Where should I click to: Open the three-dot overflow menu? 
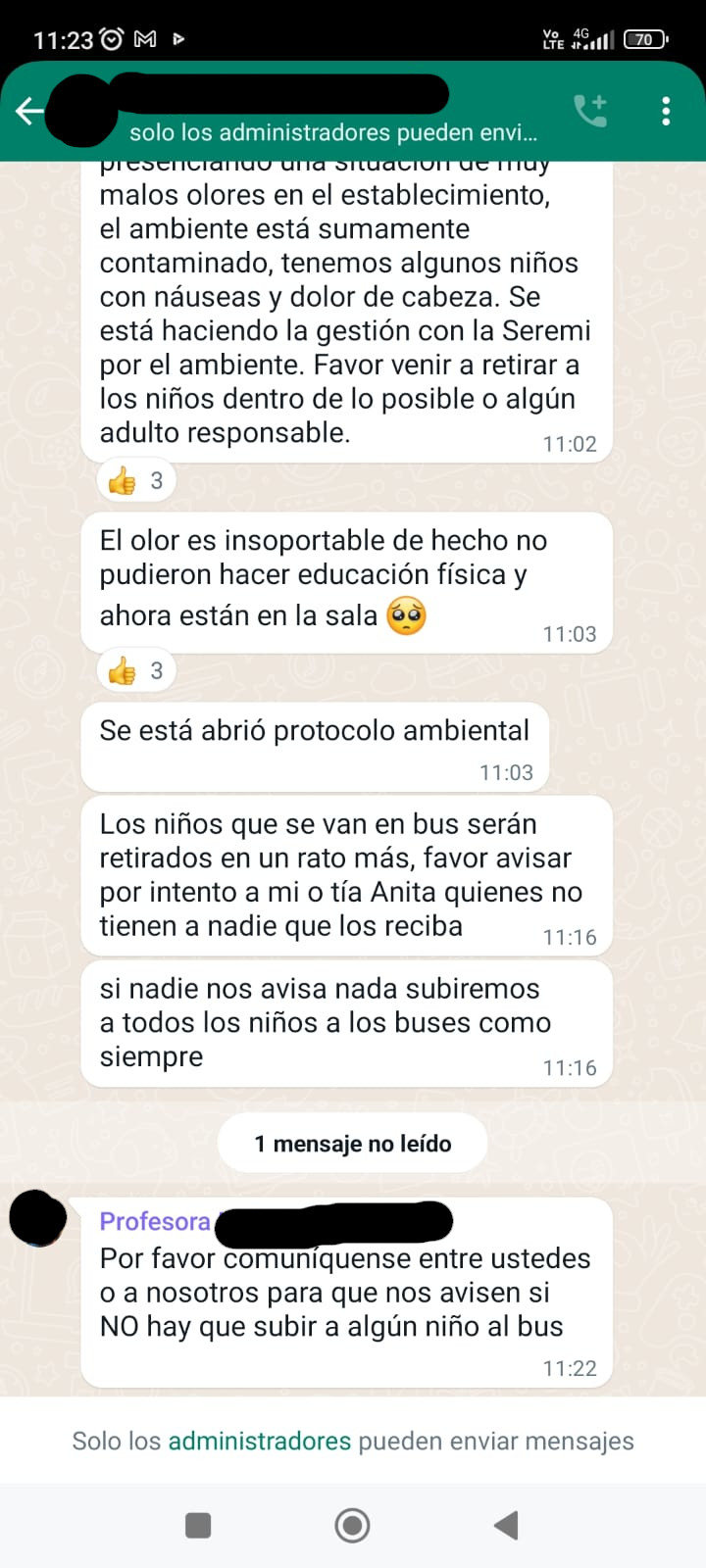[666, 111]
